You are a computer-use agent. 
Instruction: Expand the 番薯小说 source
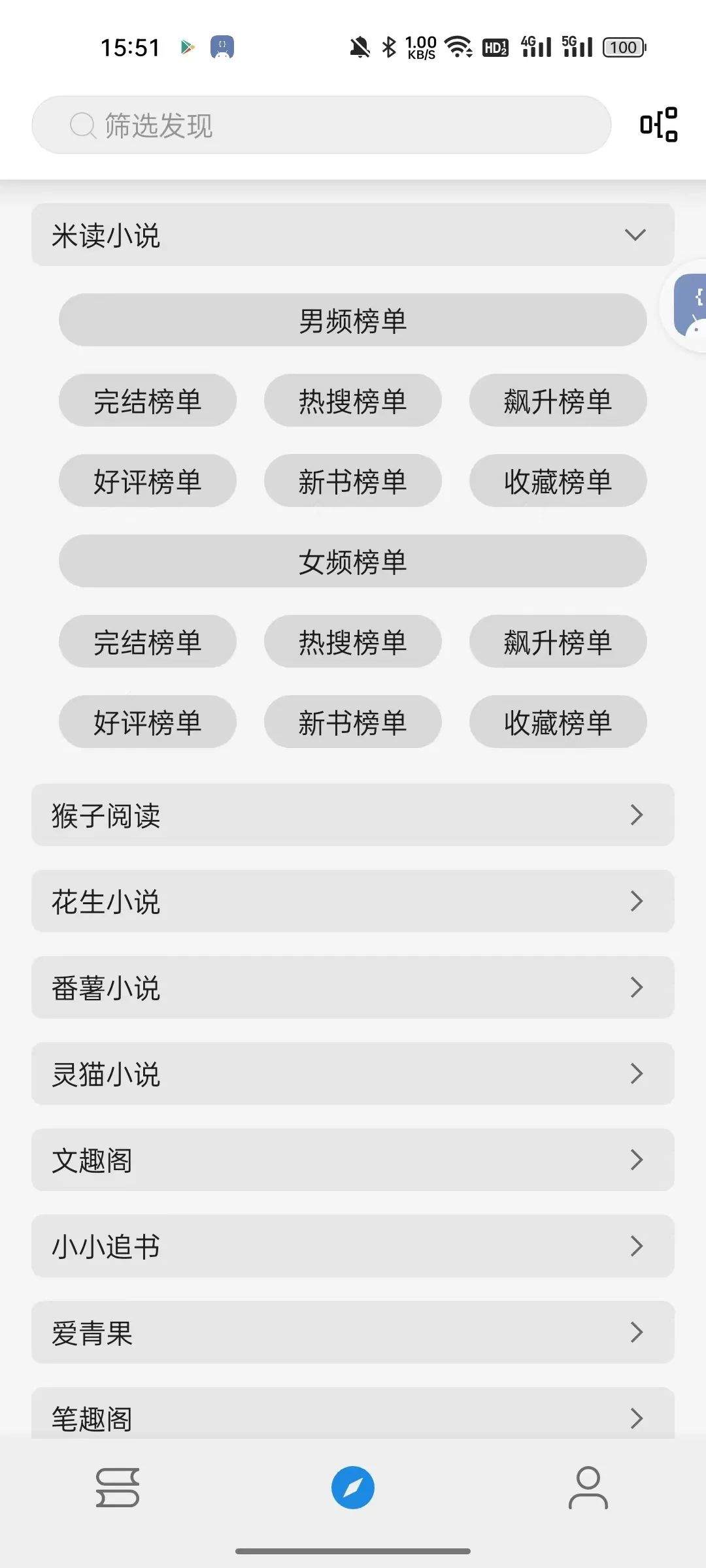point(353,988)
